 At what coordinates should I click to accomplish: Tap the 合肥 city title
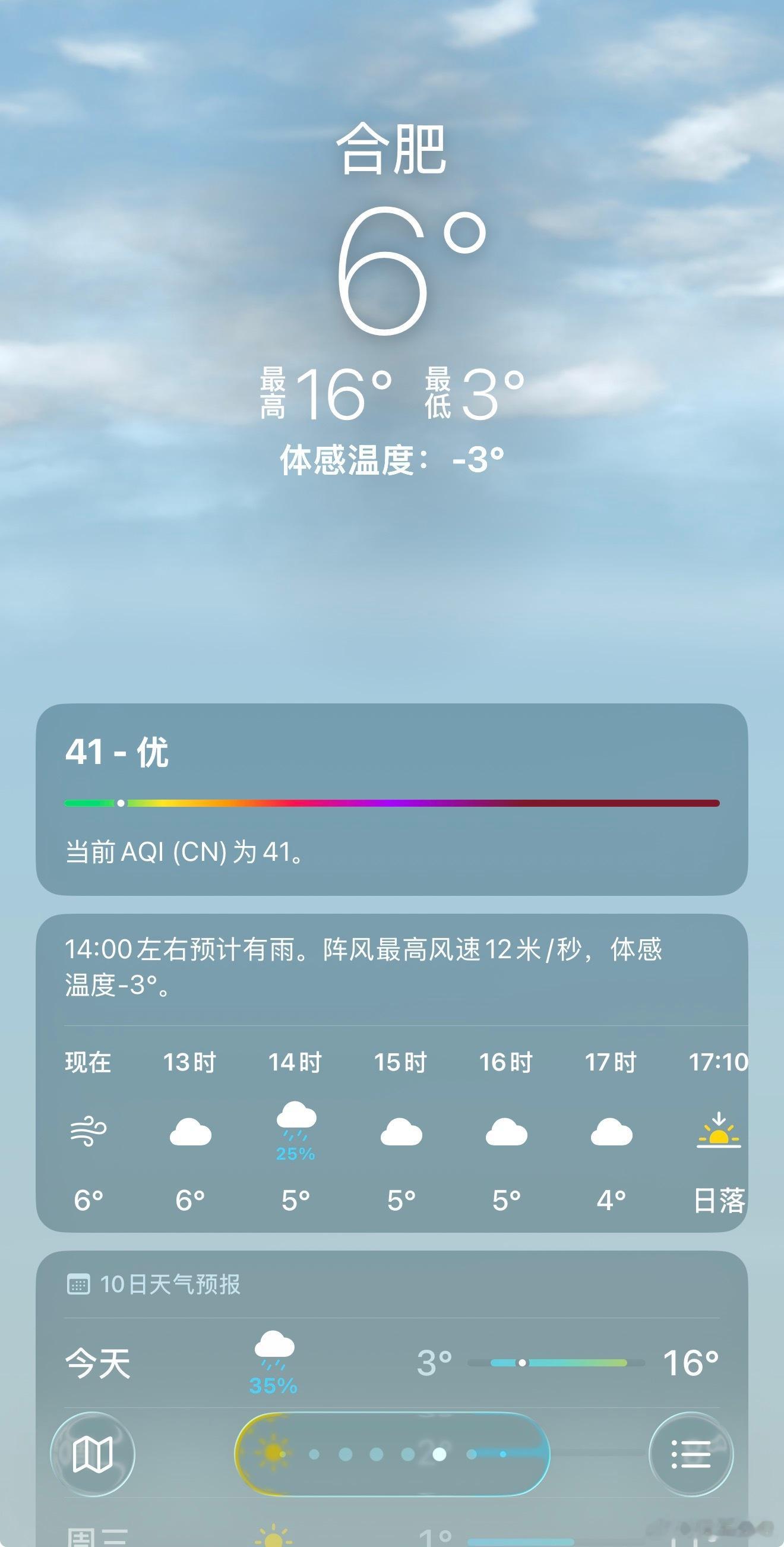coord(392,151)
